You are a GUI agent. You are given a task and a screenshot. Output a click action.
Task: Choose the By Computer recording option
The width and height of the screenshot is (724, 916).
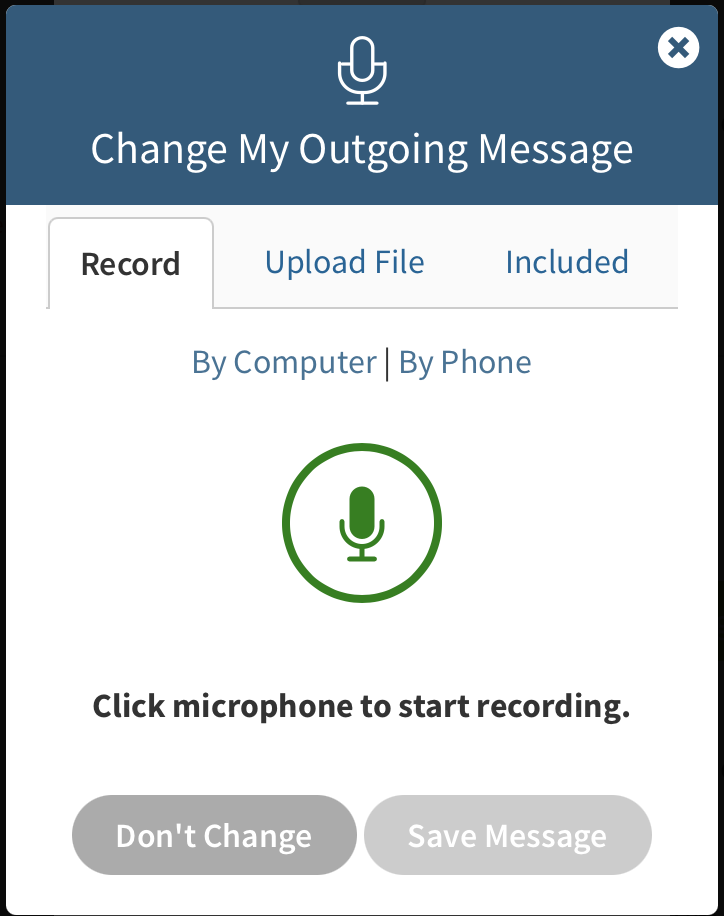coord(284,362)
